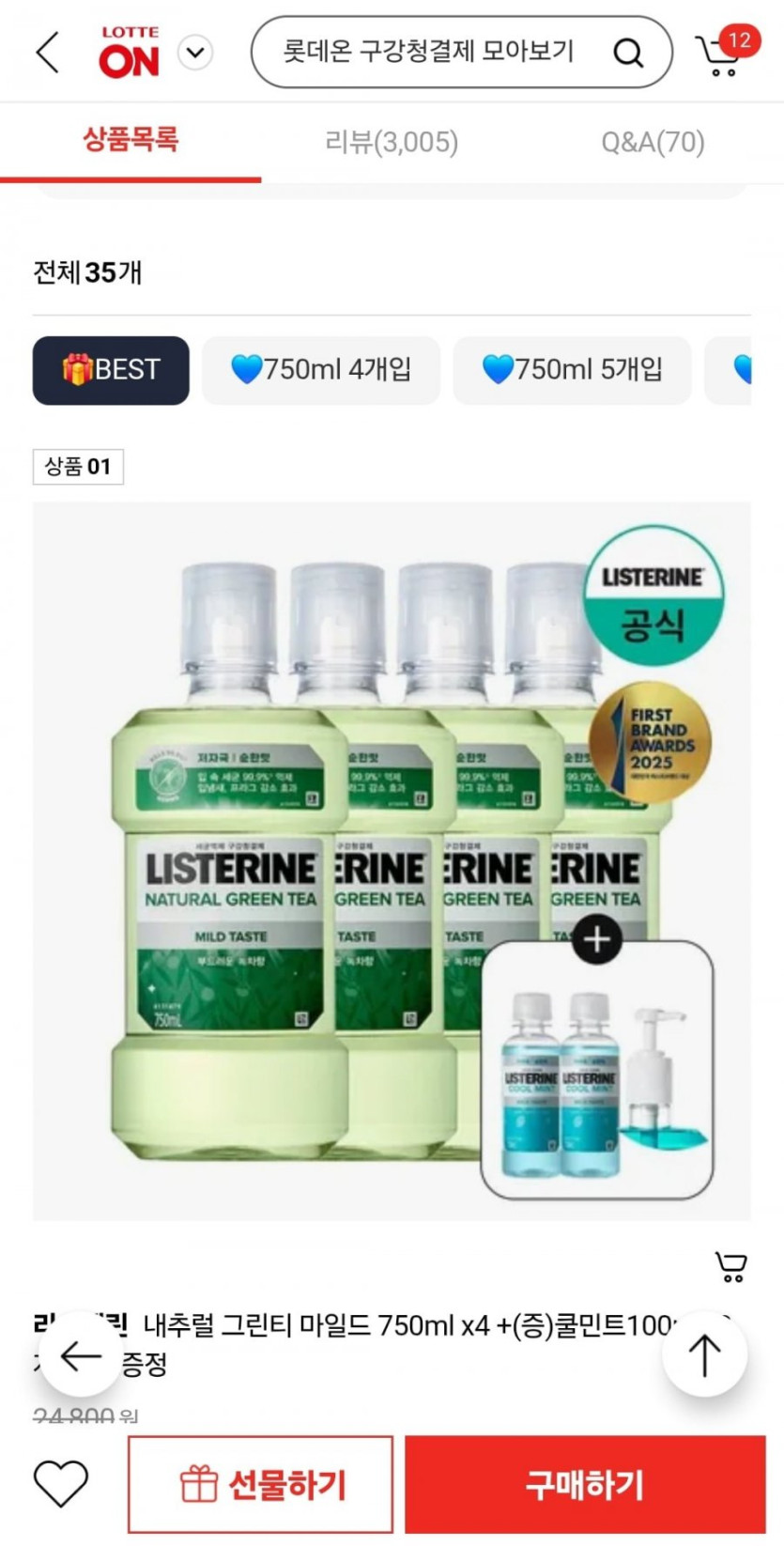Go back using the top-left arrow
The image size is (784, 1546).
tap(47, 53)
